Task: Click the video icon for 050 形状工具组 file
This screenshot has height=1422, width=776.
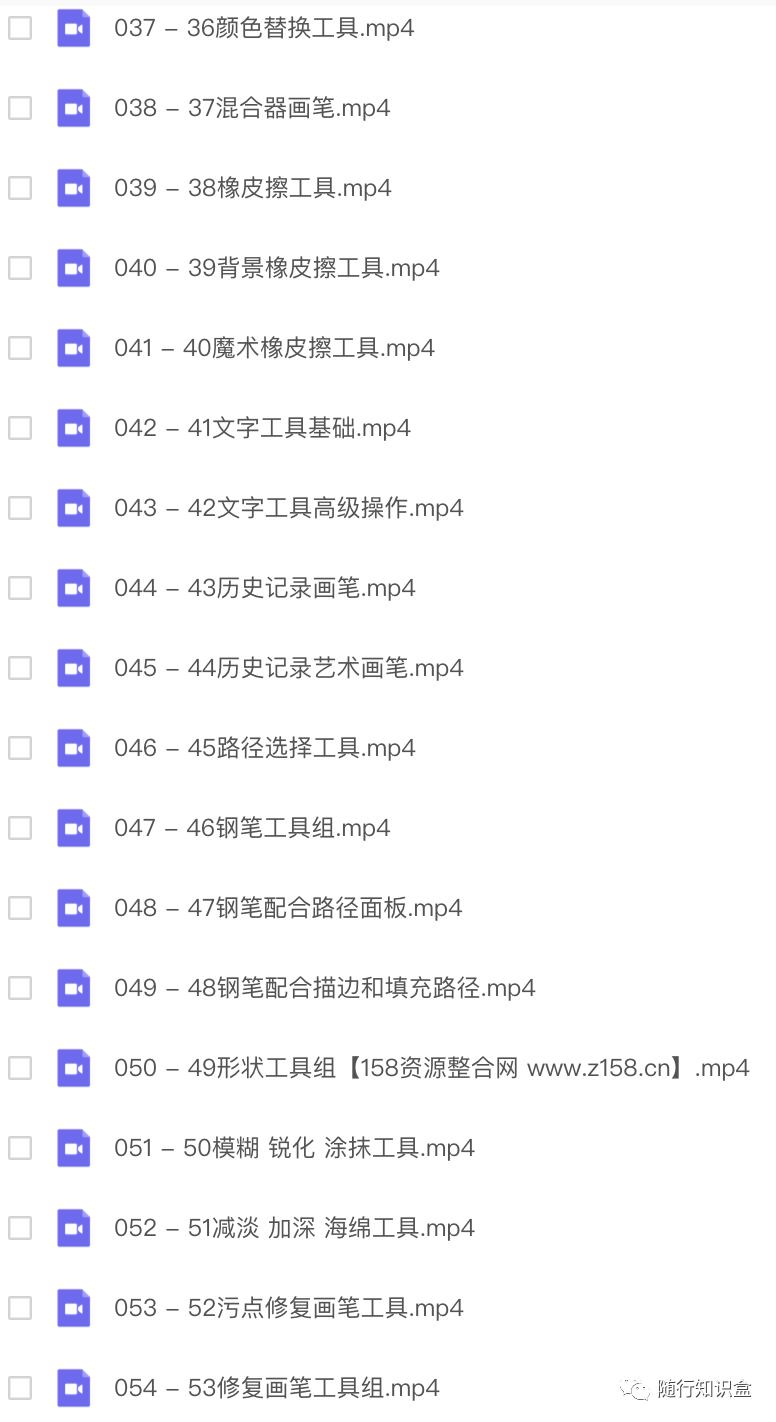Action: pyautogui.click(x=73, y=1068)
